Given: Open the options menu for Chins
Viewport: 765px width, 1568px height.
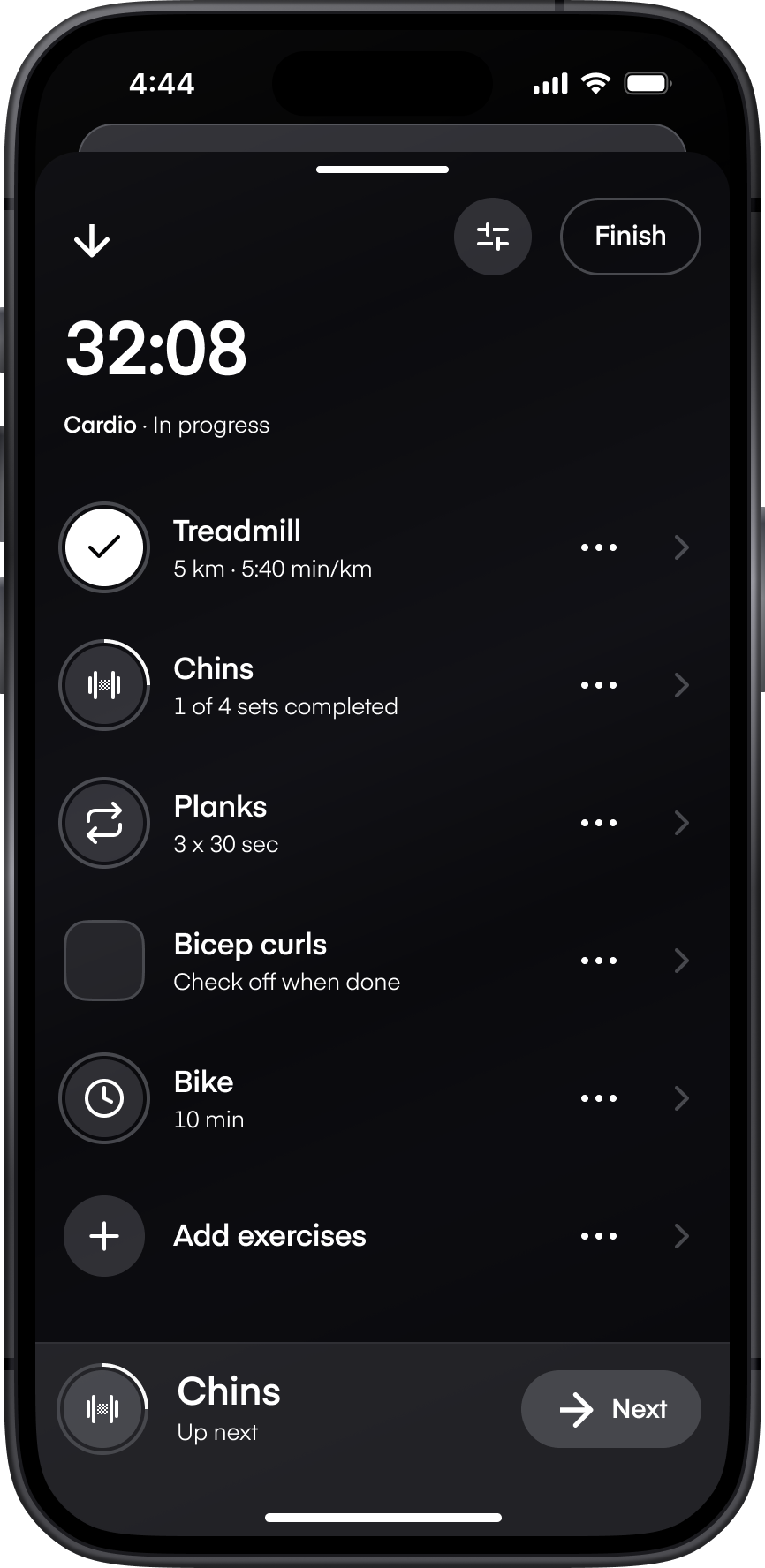Looking at the screenshot, I should pos(598,685).
